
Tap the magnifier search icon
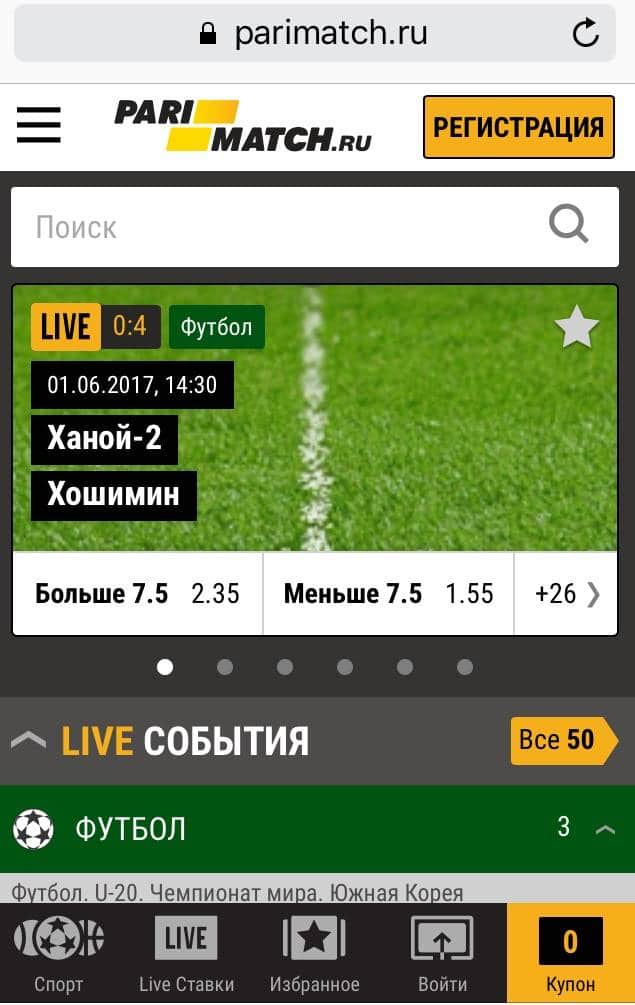point(569,226)
